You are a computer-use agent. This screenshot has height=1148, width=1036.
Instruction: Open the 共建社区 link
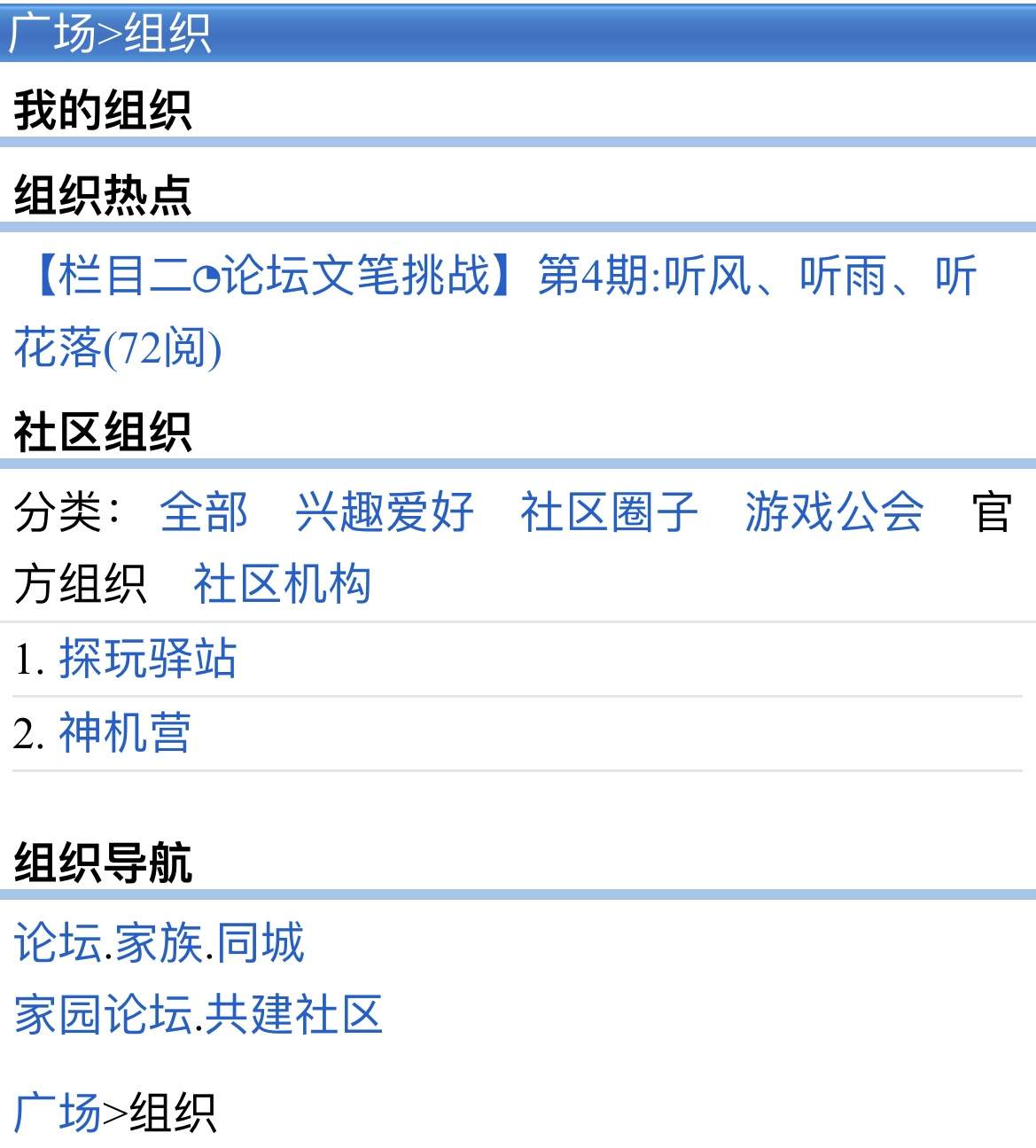[x=294, y=1015]
